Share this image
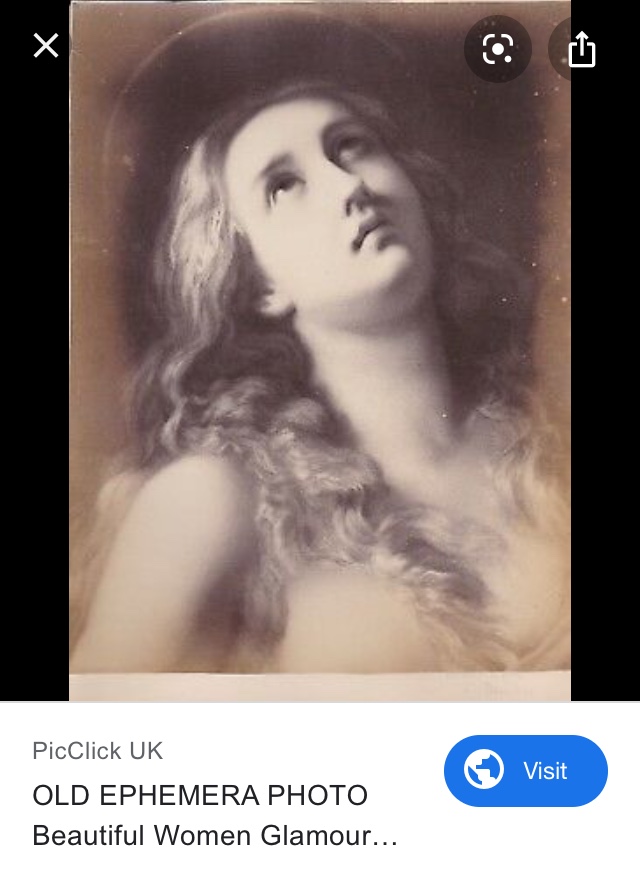The image size is (640, 873). [x=582, y=49]
